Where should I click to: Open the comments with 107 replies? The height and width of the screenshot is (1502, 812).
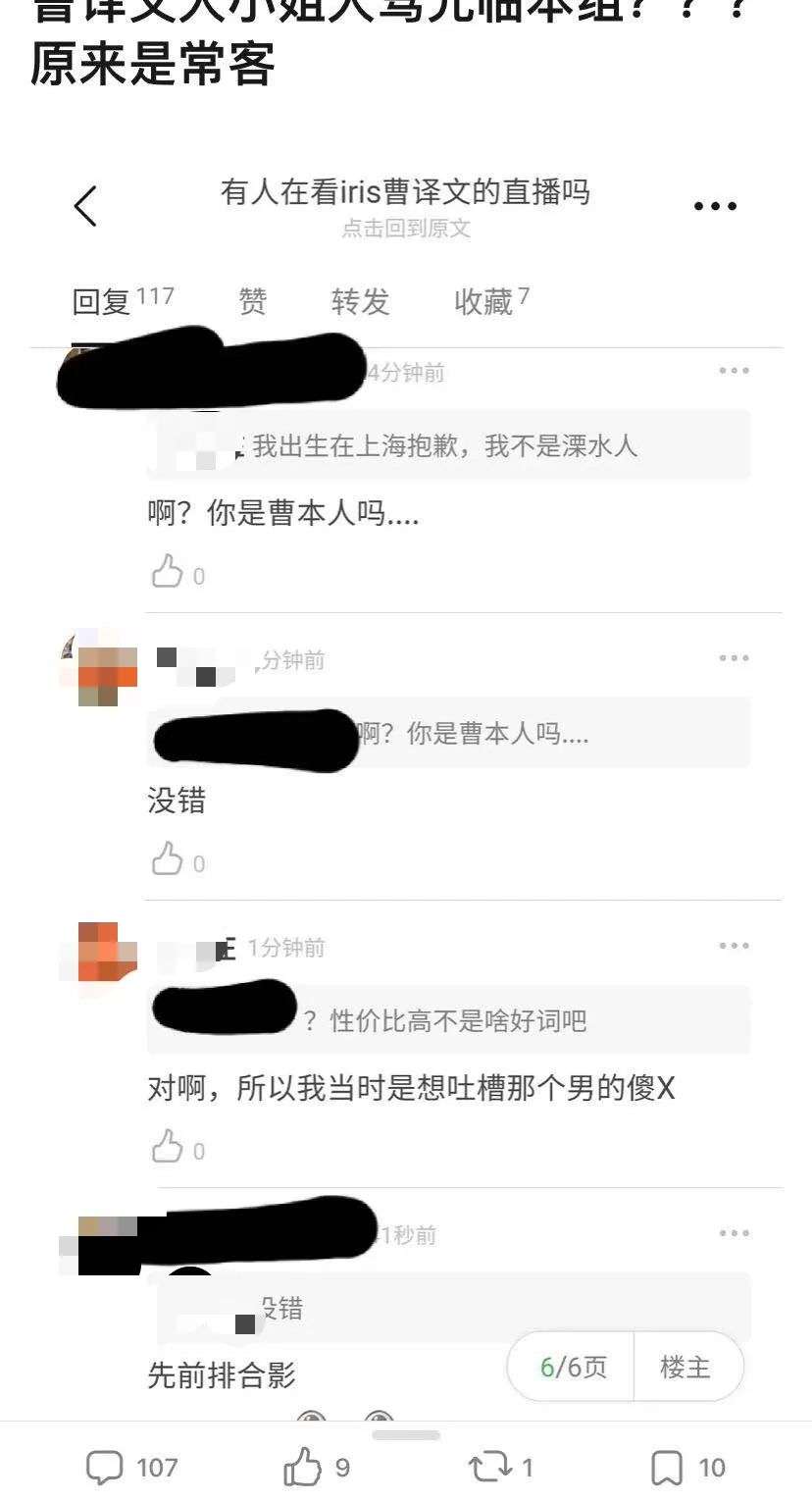(131, 1468)
